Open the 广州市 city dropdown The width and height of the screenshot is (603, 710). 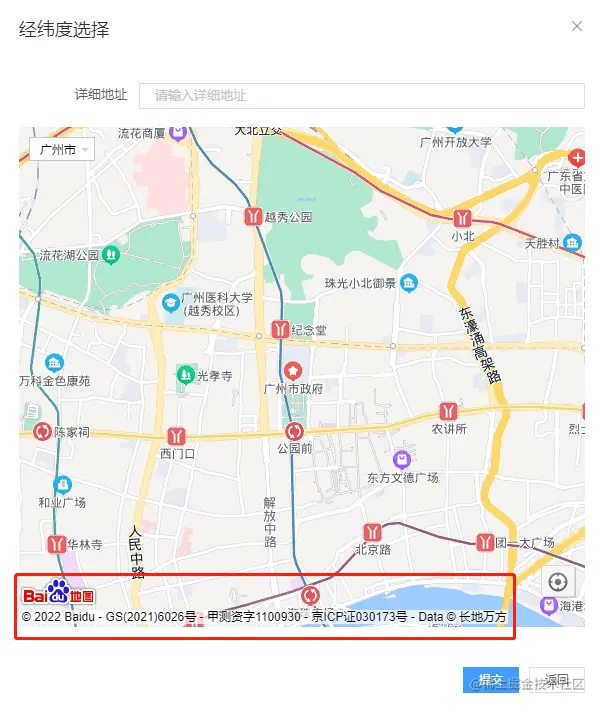pyautogui.click(x=62, y=149)
